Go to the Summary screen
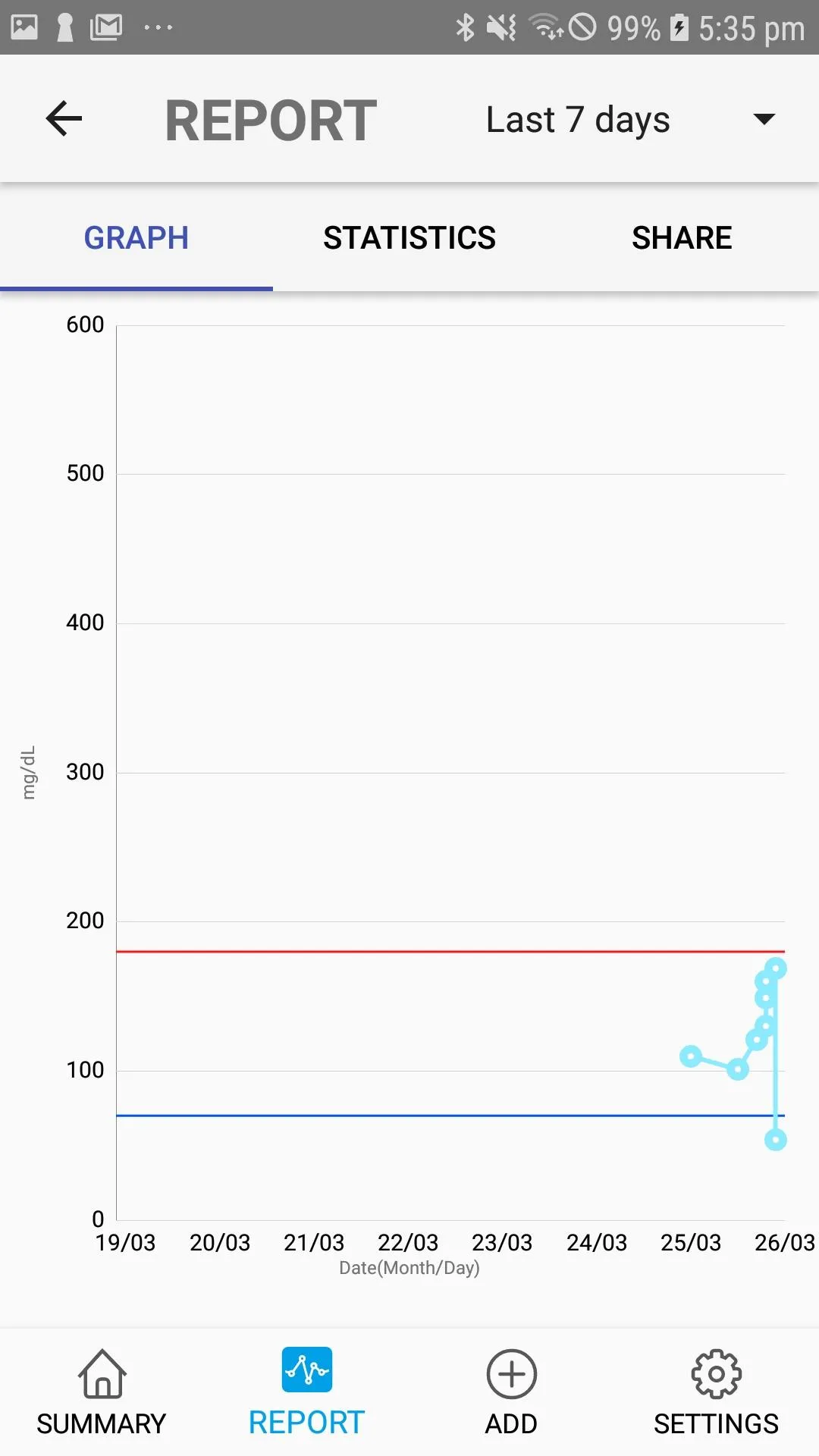The image size is (819, 1456). click(x=102, y=1392)
